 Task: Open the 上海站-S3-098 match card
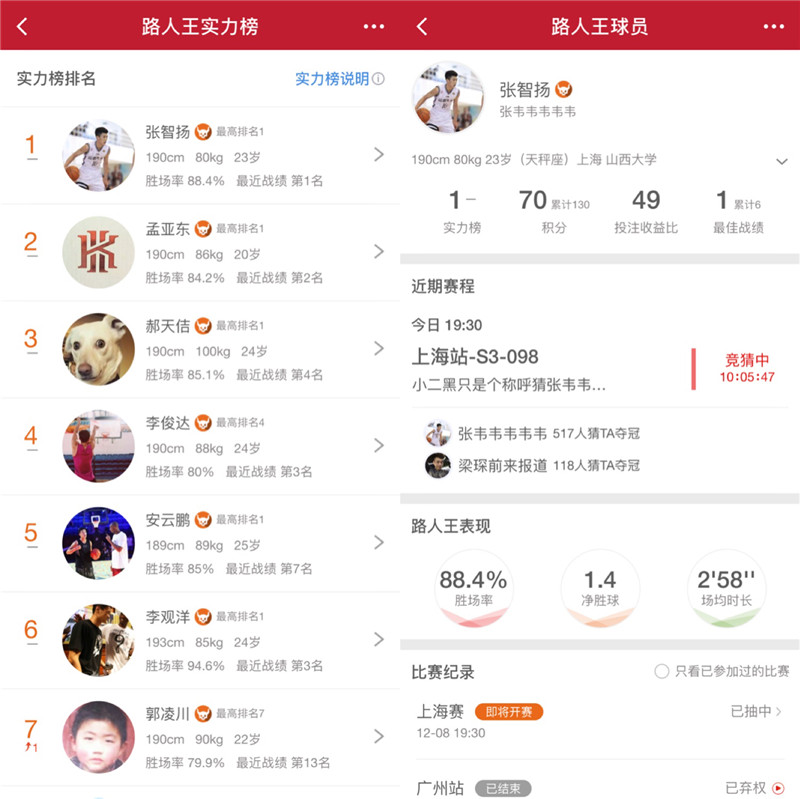540,368
